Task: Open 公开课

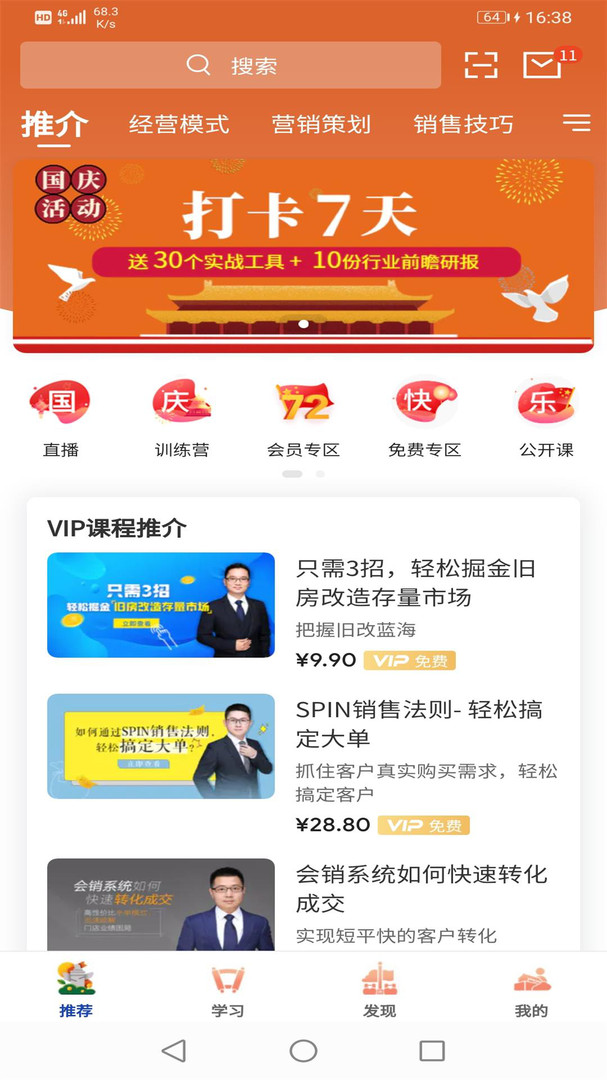Action: 546,419
